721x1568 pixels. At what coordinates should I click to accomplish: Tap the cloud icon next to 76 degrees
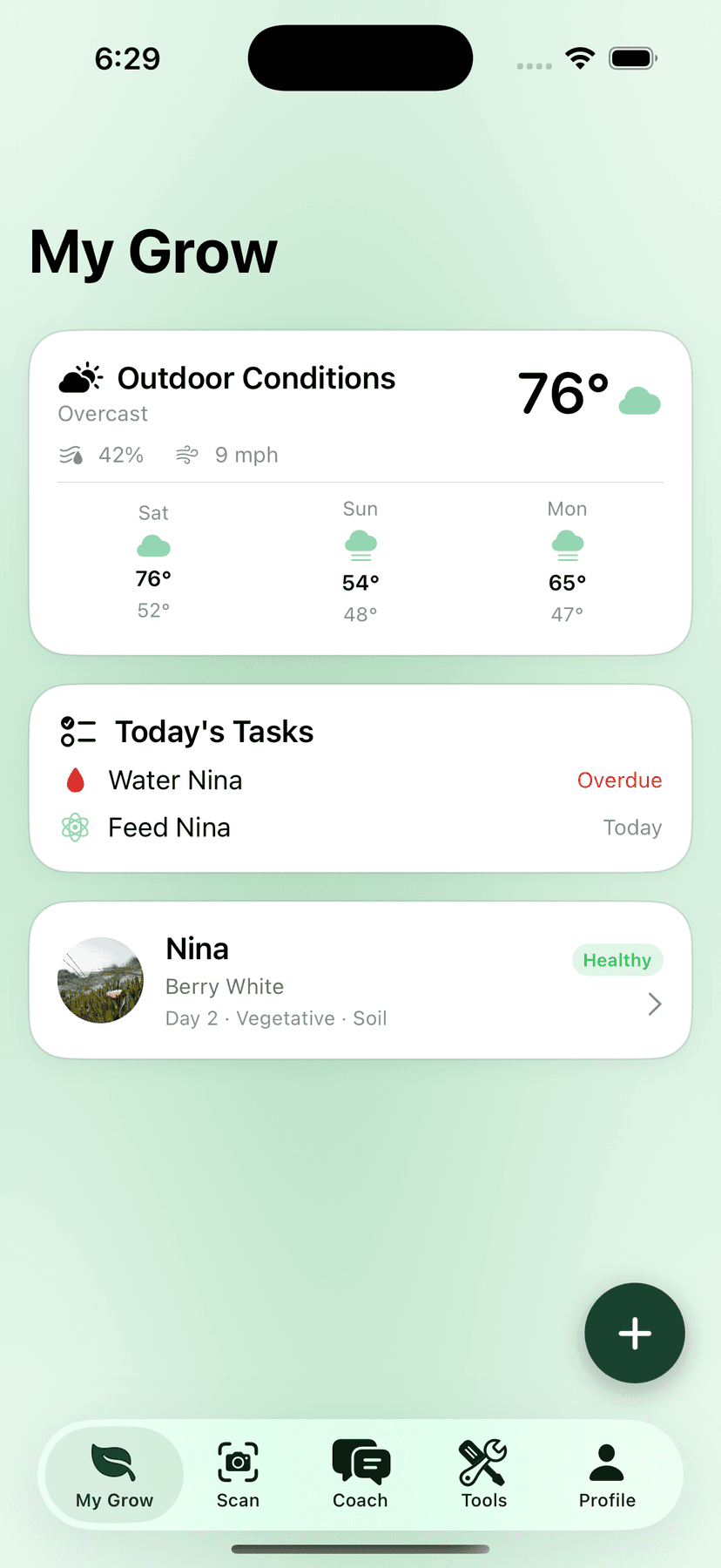640,400
